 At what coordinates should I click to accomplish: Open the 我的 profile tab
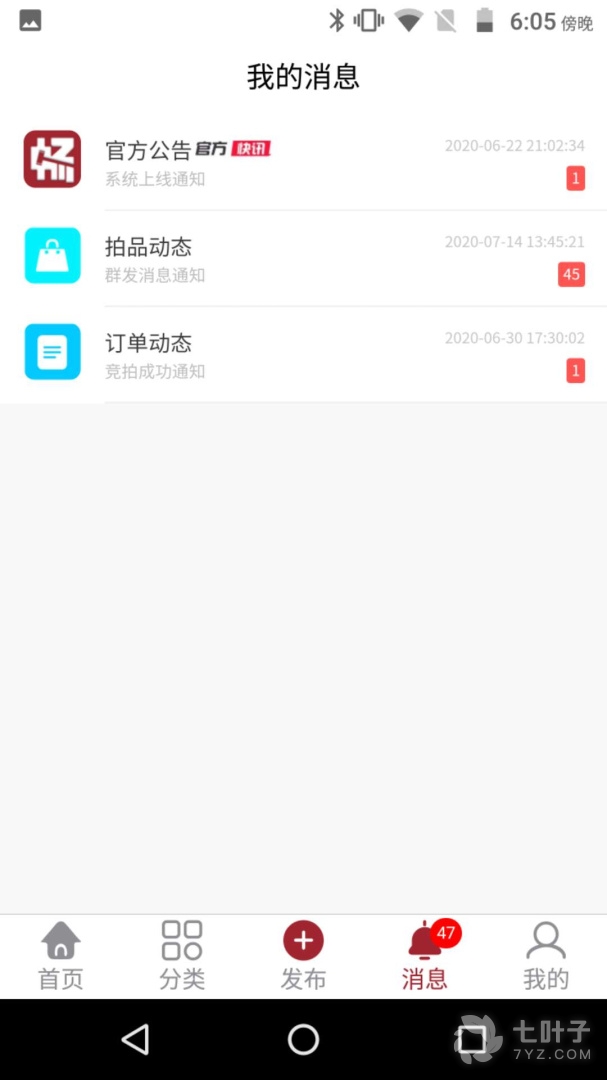click(546, 956)
